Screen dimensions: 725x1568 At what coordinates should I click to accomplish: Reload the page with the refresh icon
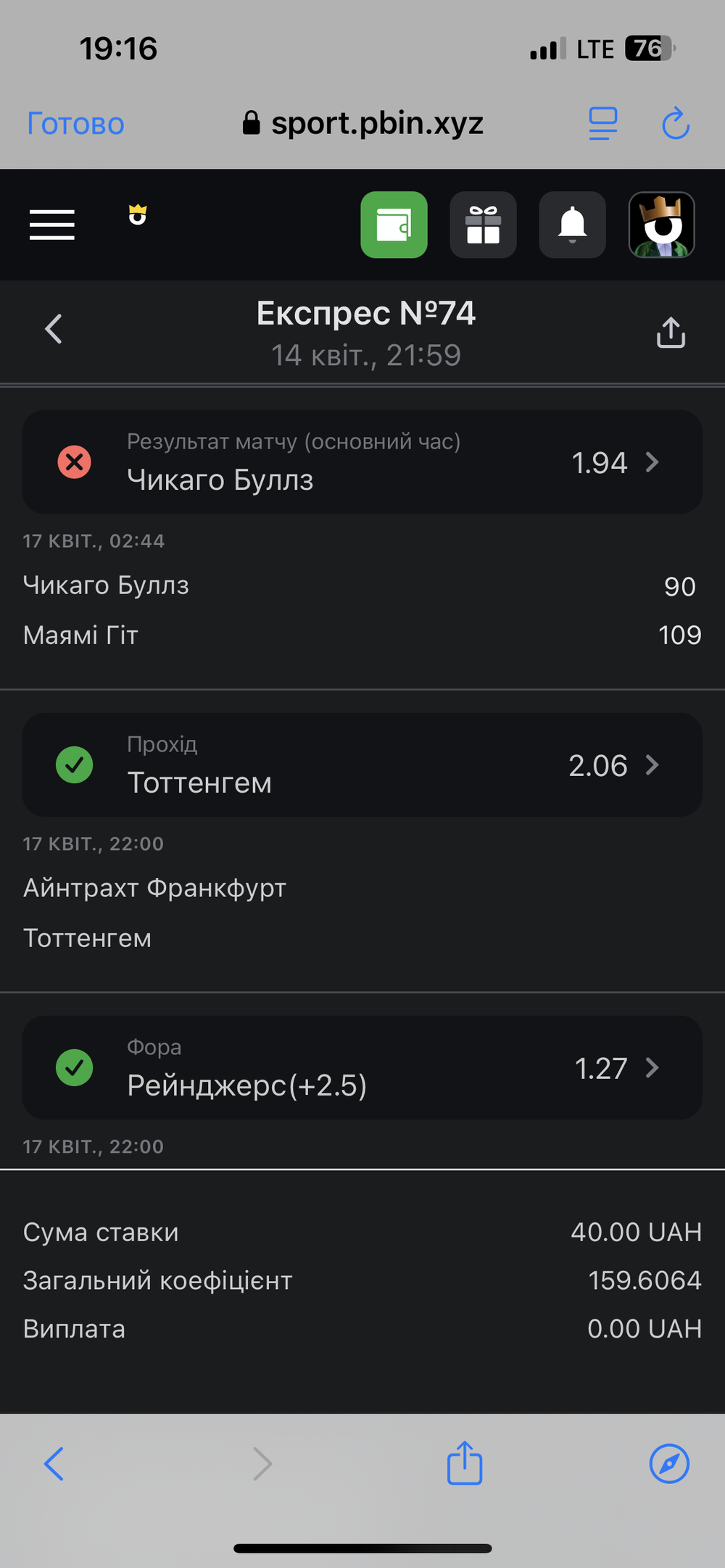click(676, 124)
